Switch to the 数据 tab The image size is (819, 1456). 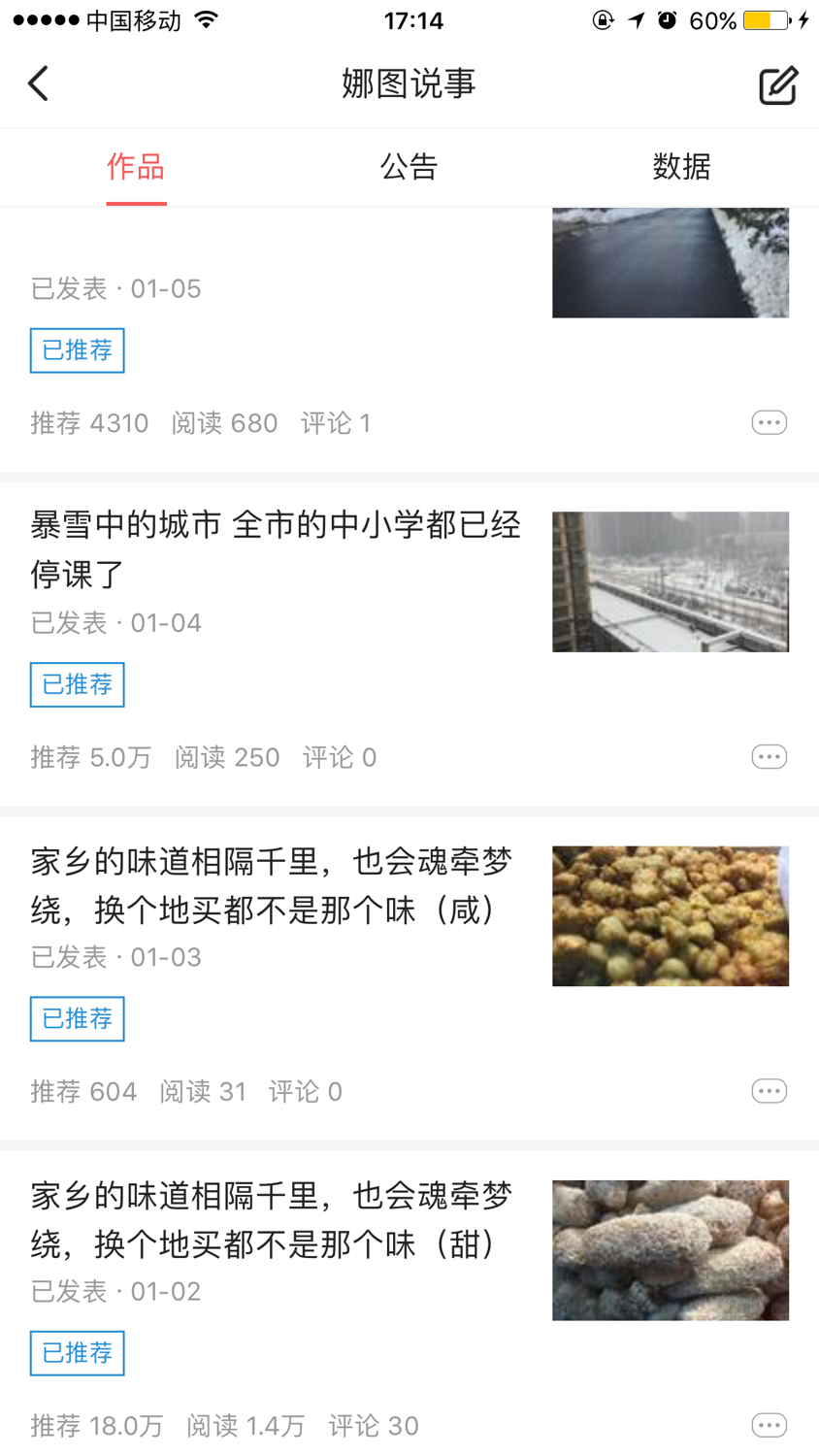682,166
